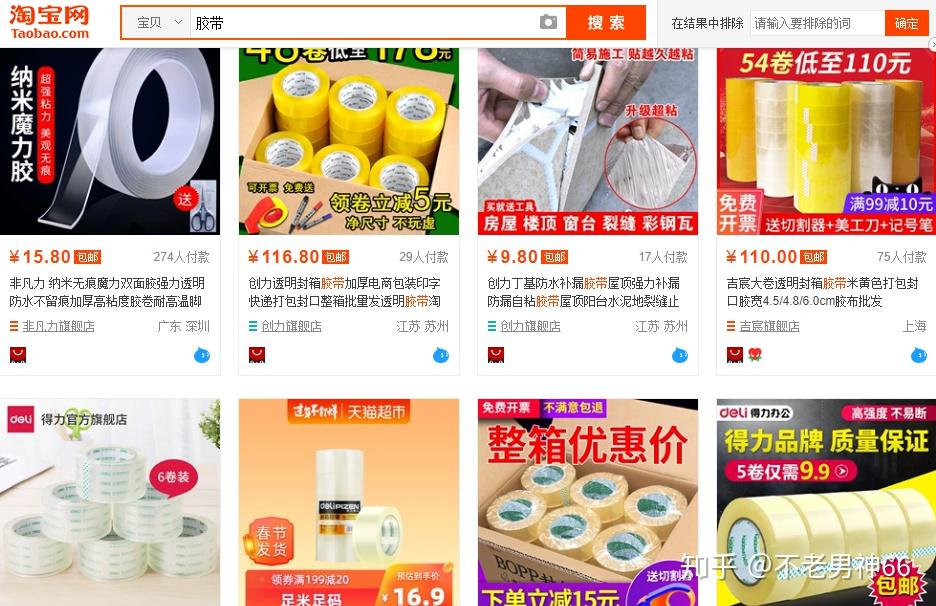
Task: Open the 纳米魔力胶 product image
Action: pos(110,140)
